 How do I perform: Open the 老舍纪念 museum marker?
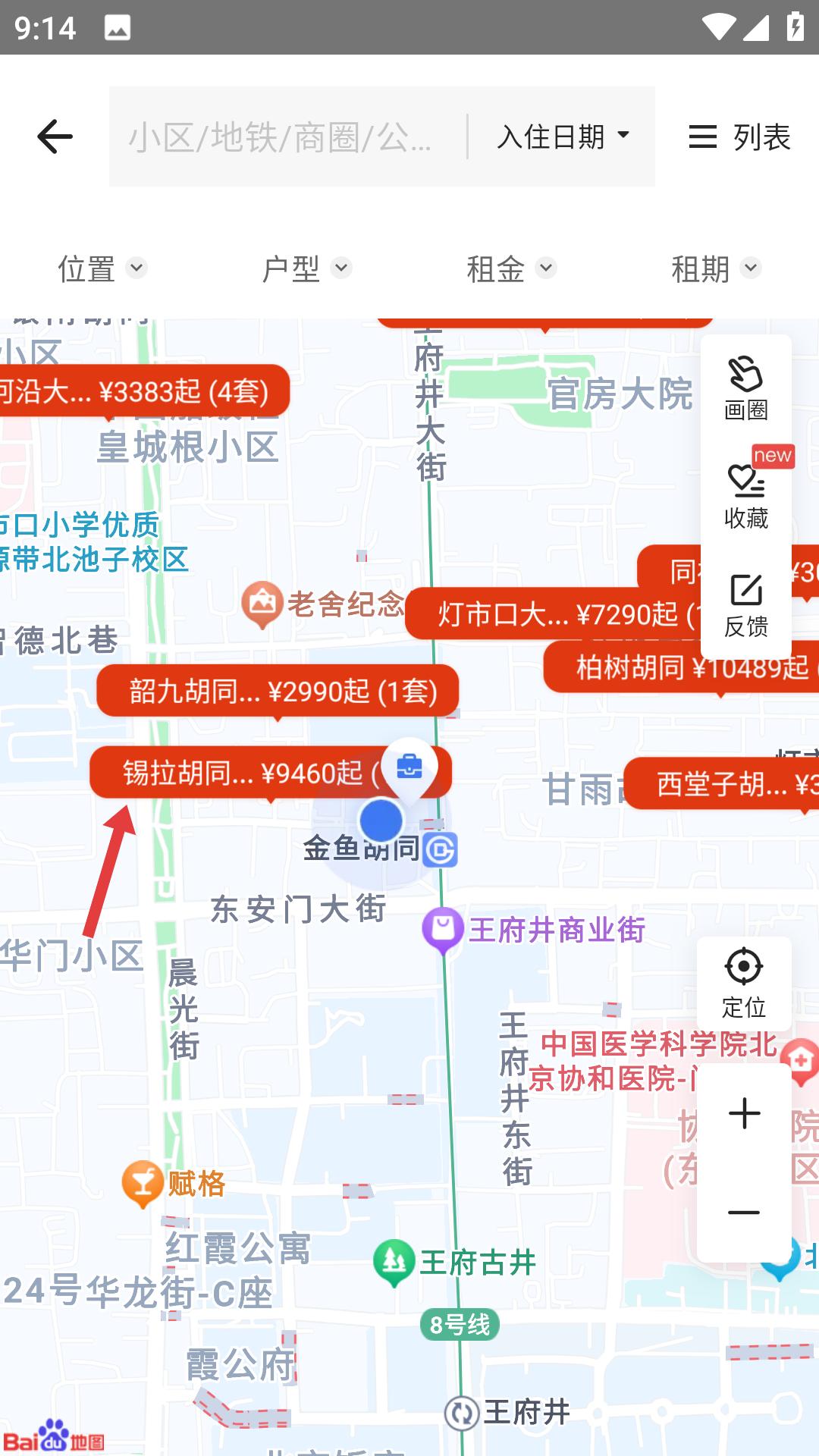tap(262, 601)
